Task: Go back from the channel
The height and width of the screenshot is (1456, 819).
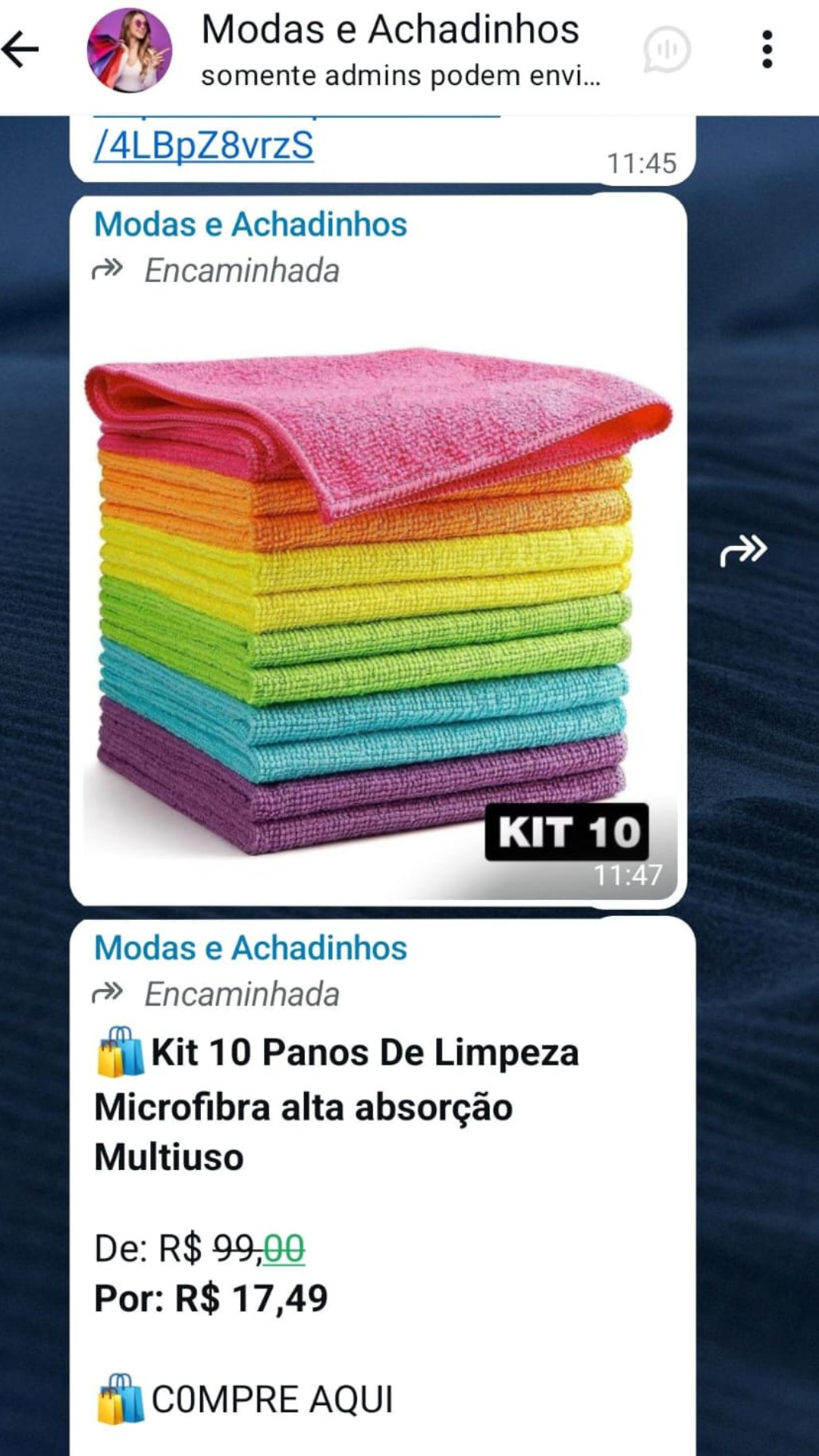Action: pyautogui.click(x=21, y=50)
